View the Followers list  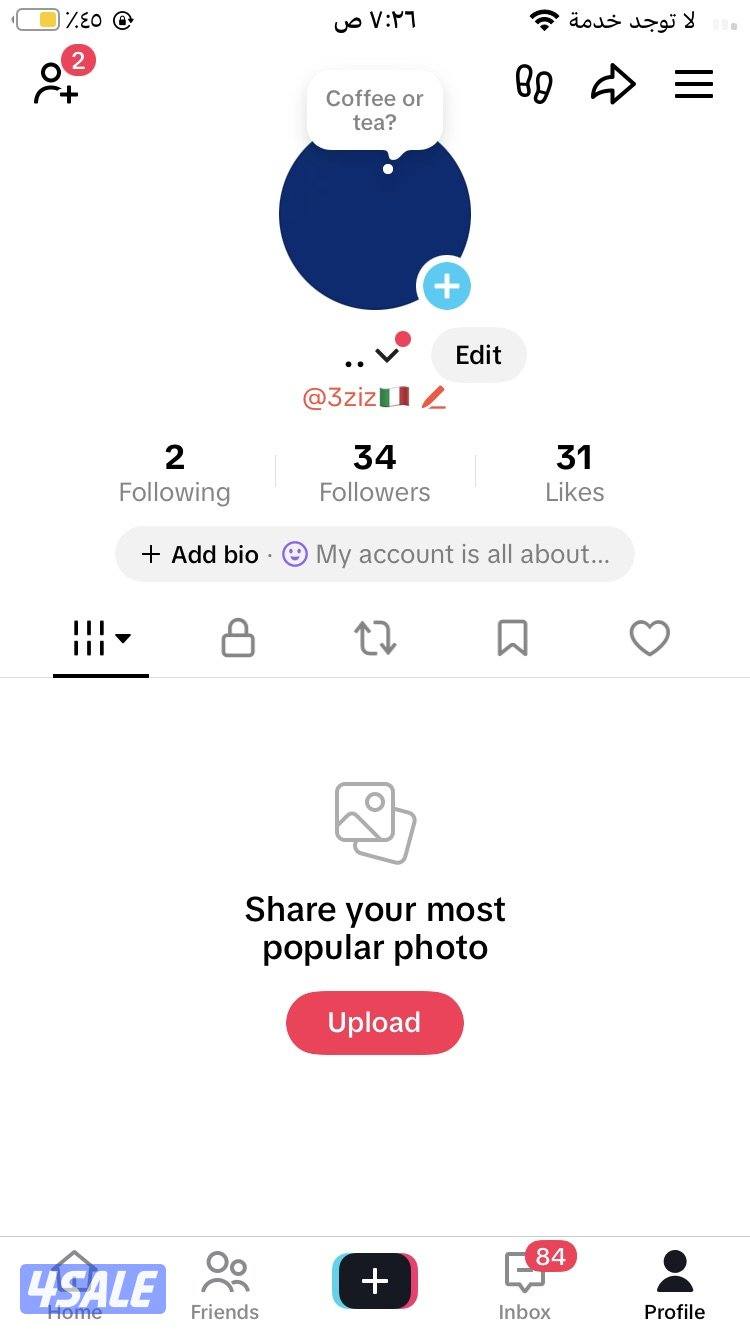375,474
